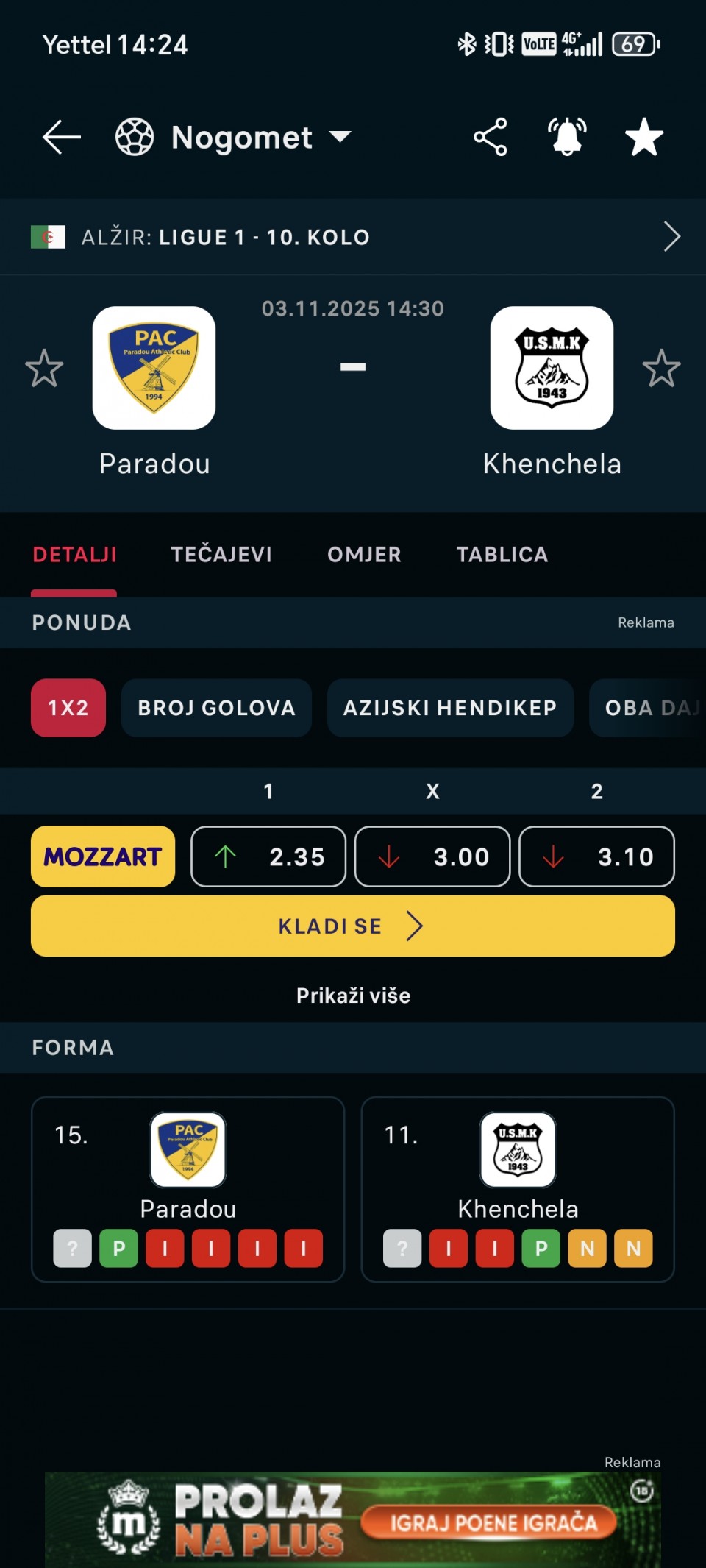Tap away win odds 3.10
This screenshot has height=1568, width=706.
[596, 856]
